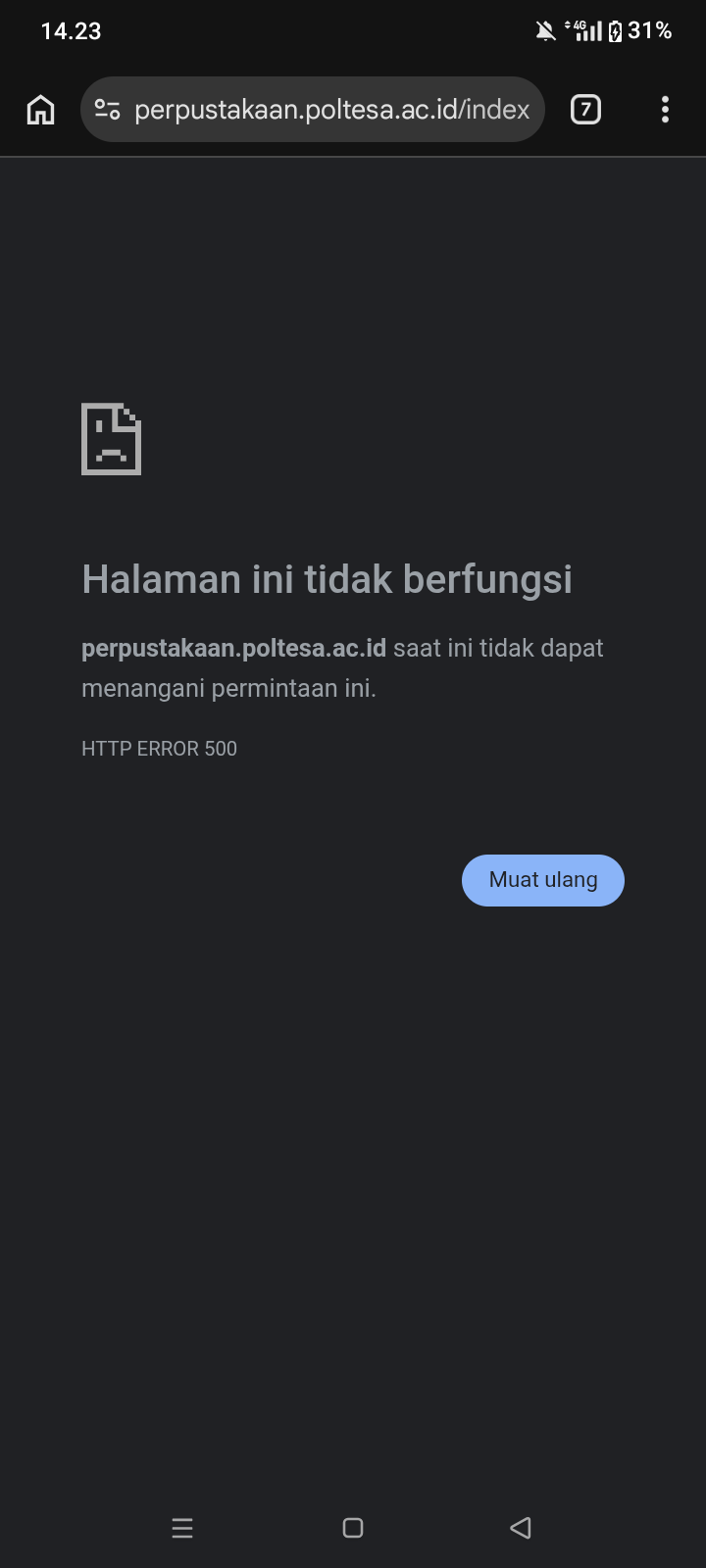Open the tab switcher showing 7 tabs

click(x=585, y=110)
